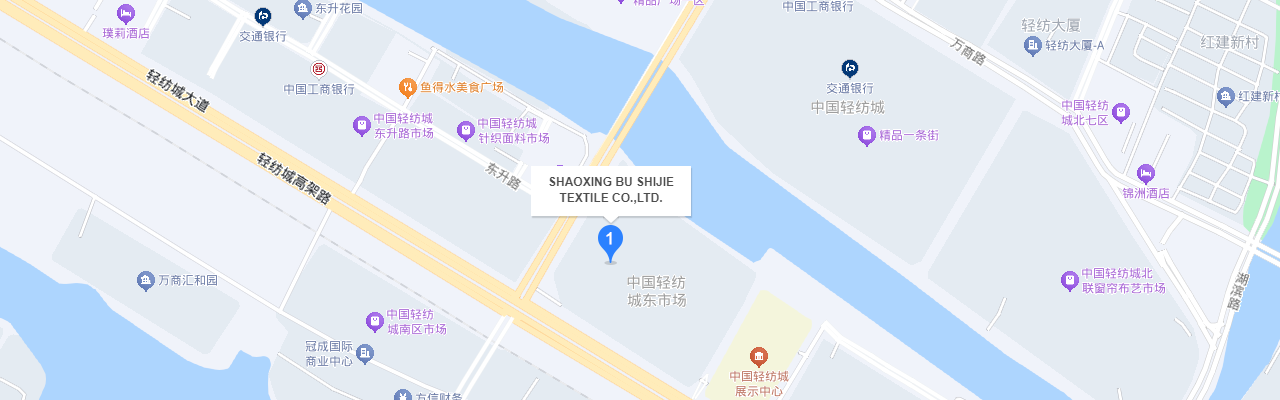1280x400 pixels.
Task: Select the 鱼得水美食广场 restaurant pin
Action: (407, 88)
